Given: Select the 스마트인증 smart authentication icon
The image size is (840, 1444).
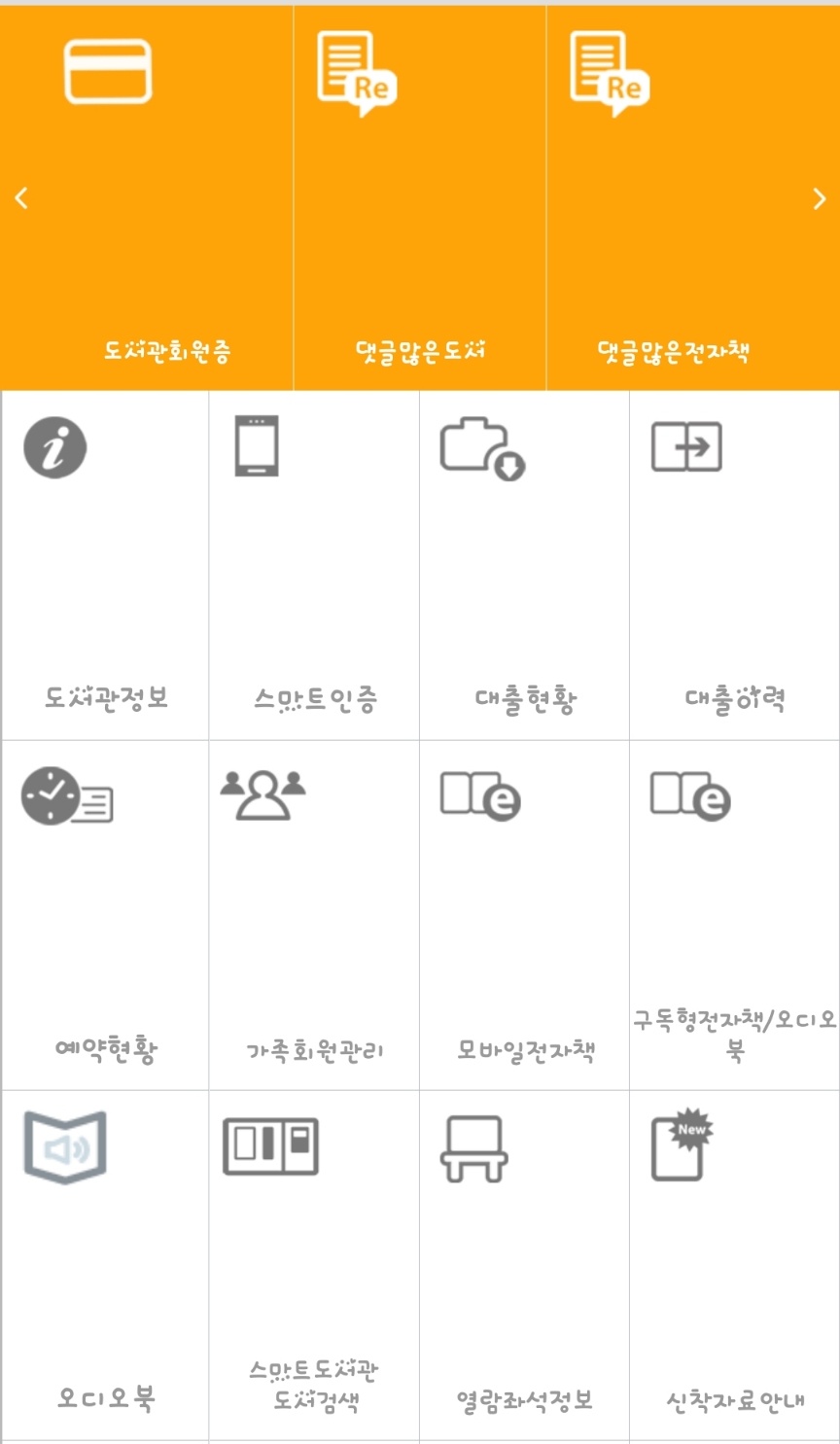Looking at the screenshot, I should tap(314, 559).
